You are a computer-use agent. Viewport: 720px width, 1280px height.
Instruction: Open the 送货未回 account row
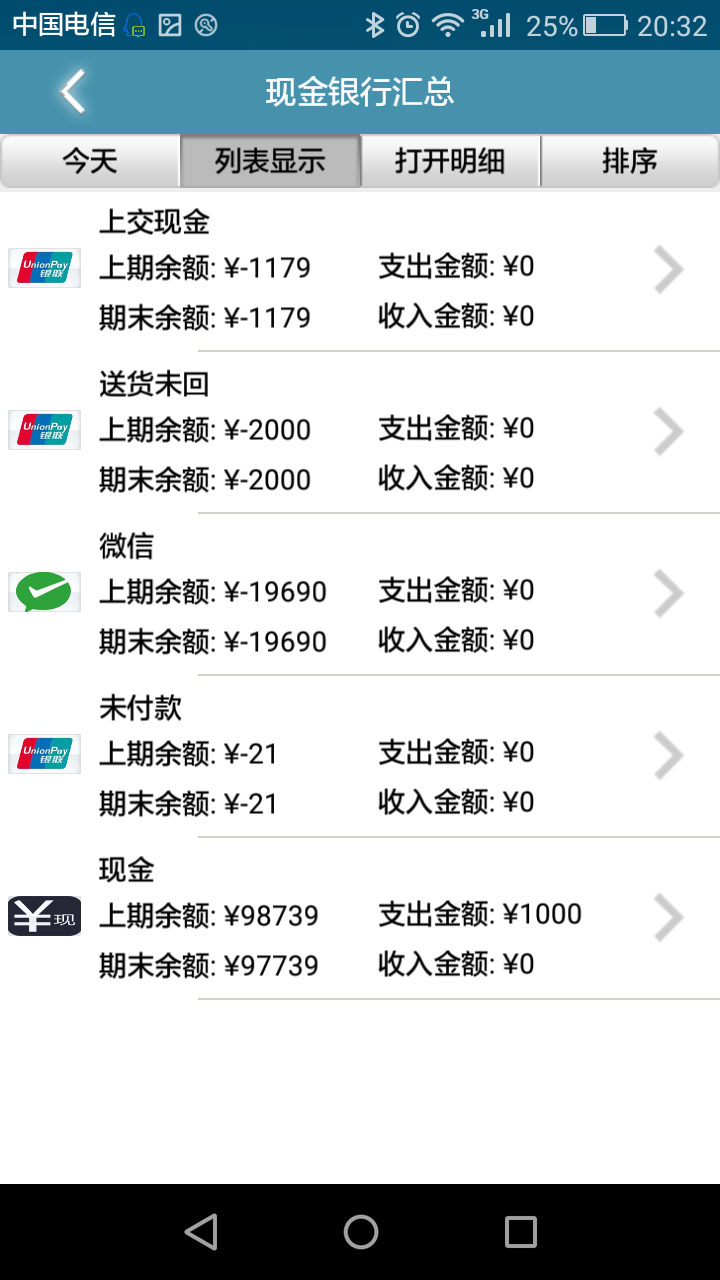(x=360, y=432)
